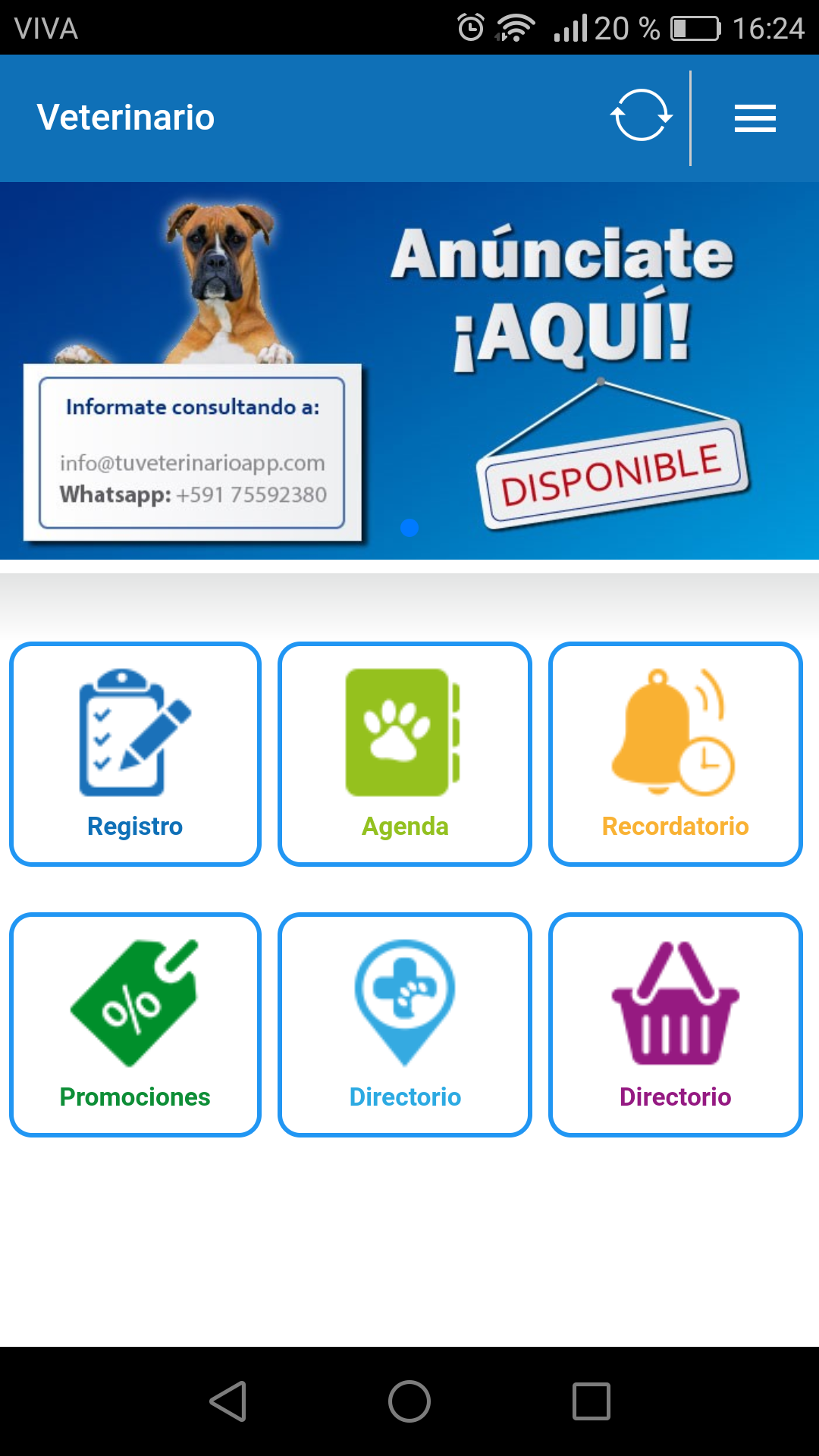This screenshot has width=819, height=1456.
Task: Open the Registro card
Action: click(134, 755)
